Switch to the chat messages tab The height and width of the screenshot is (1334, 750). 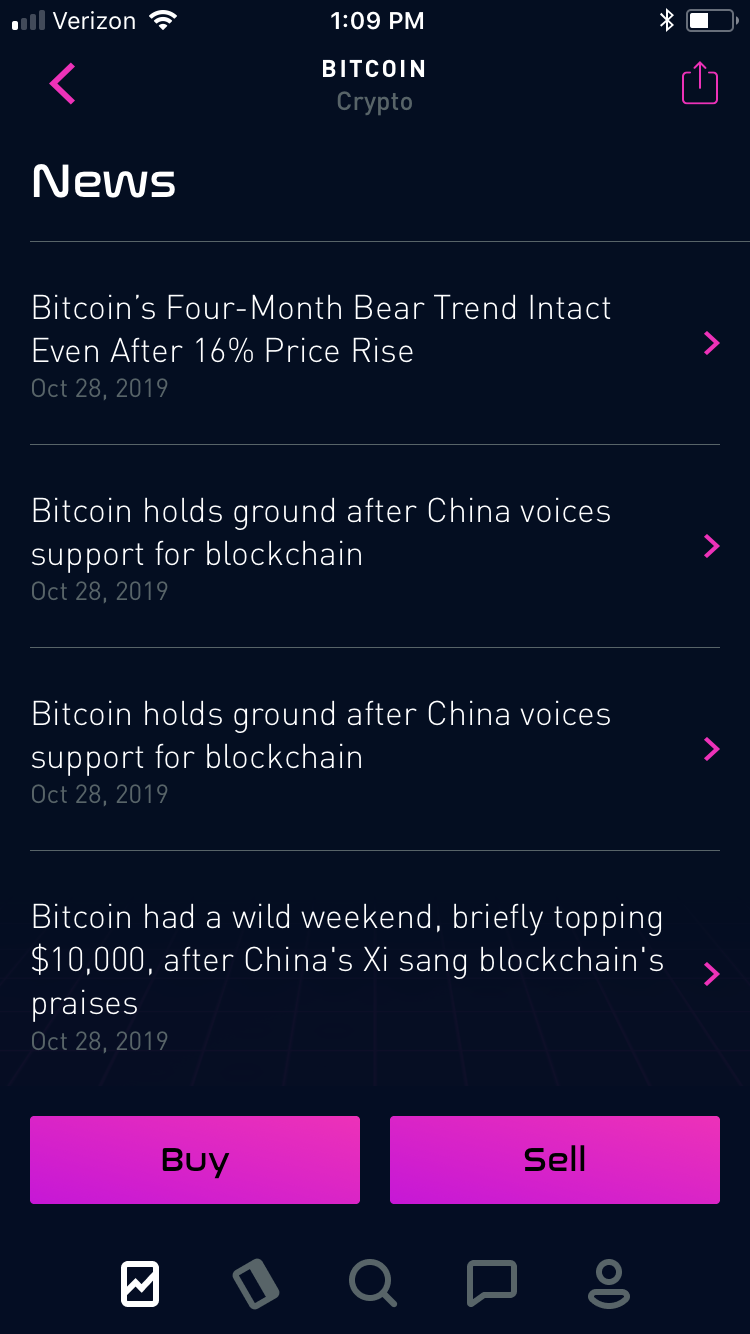492,1283
